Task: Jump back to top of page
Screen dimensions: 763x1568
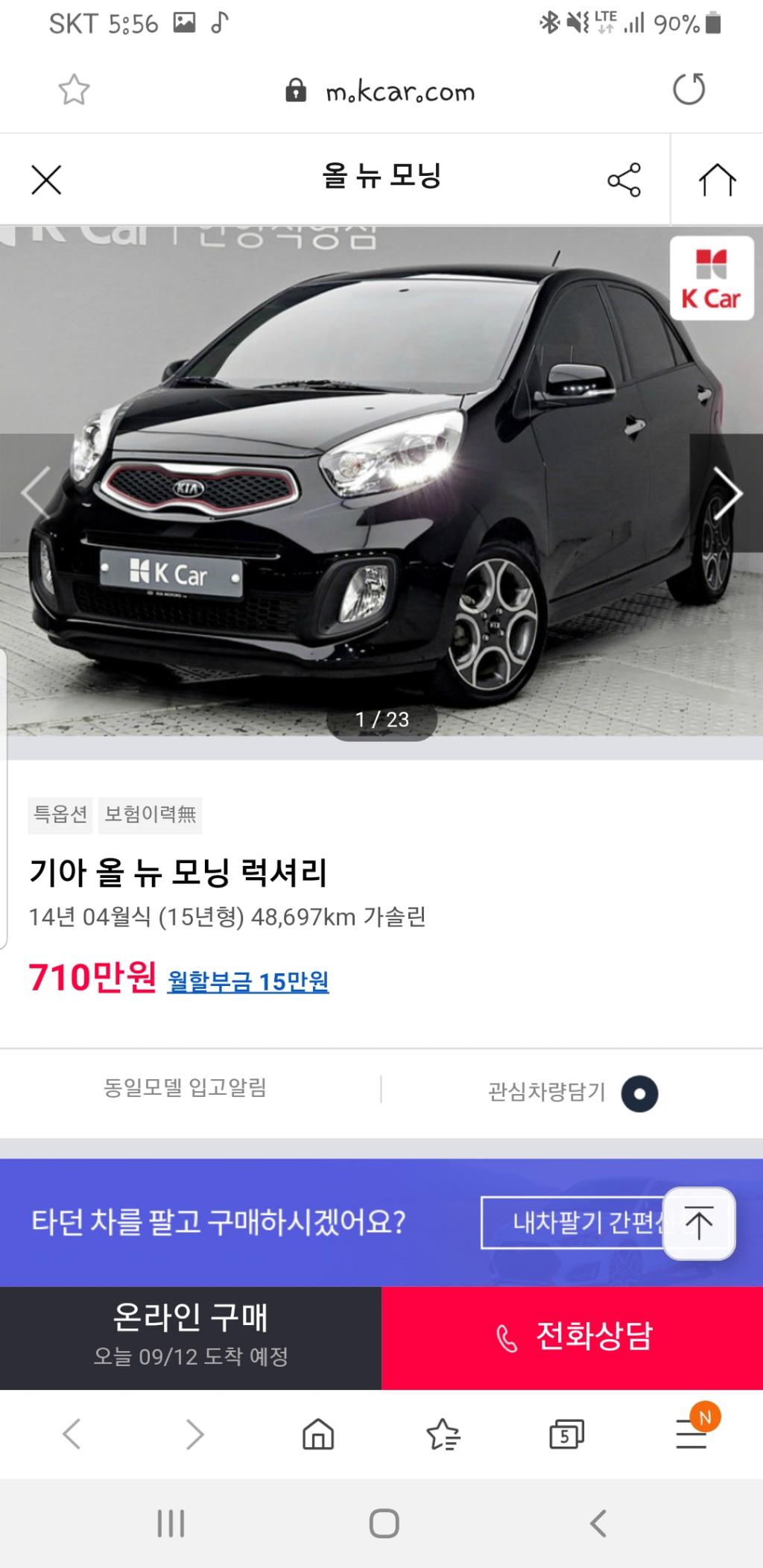Action: 699,1224
